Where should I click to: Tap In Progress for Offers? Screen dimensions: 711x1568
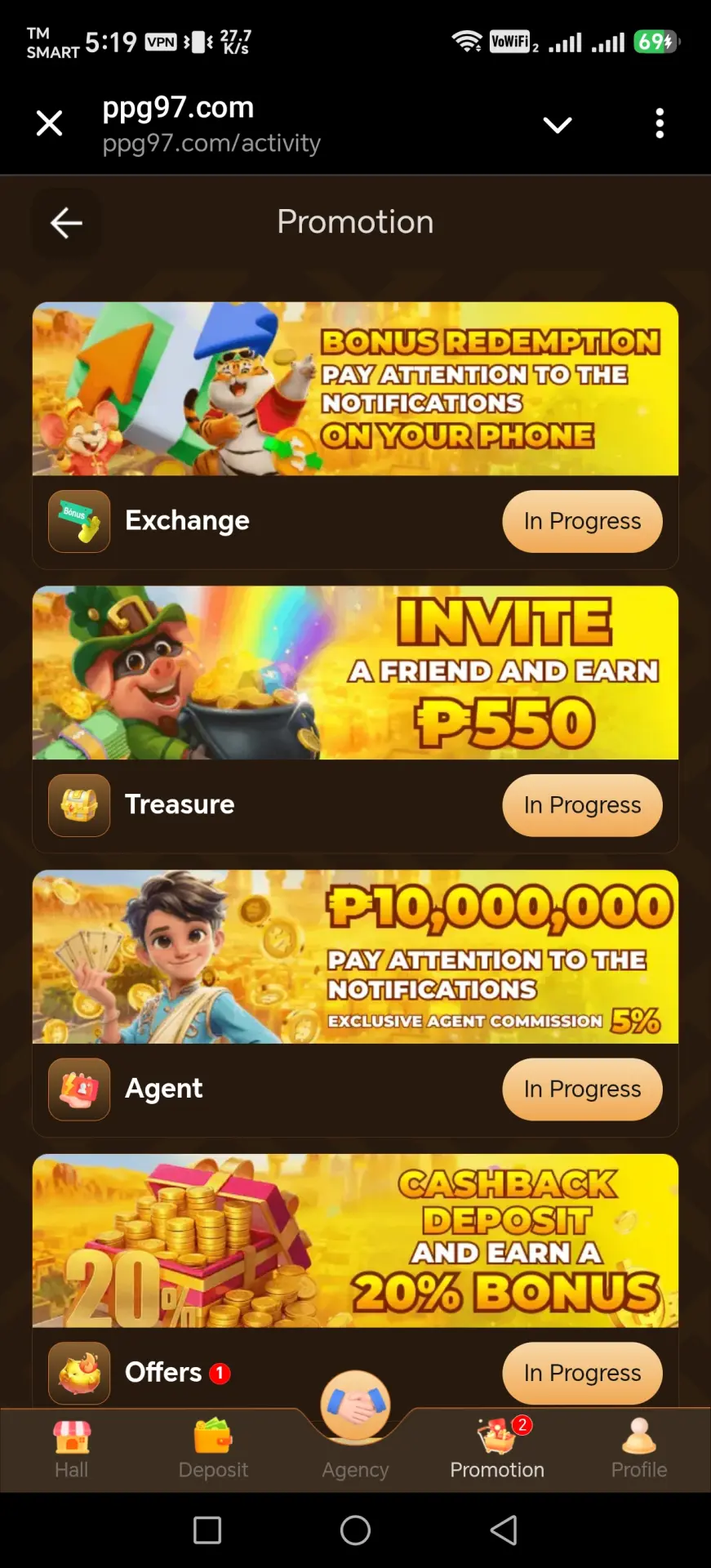[x=582, y=1373]
